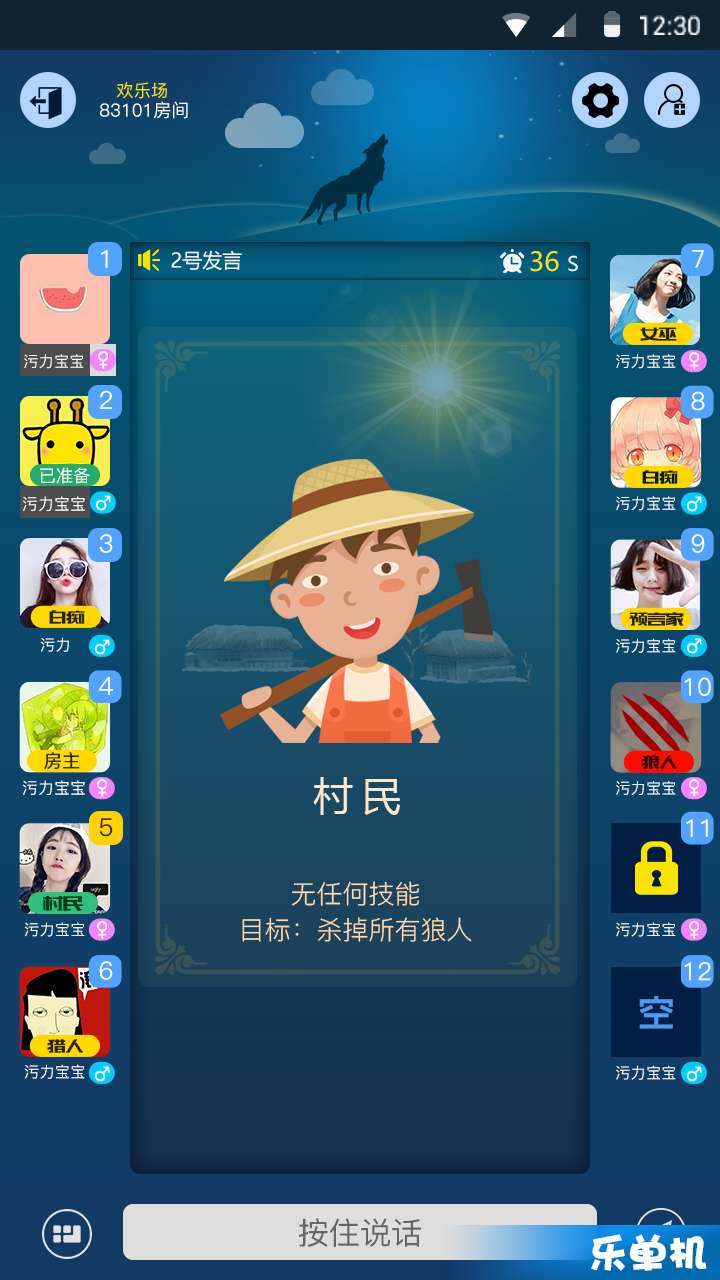Select player 4 marked 房主
The image size is (720, 1280).
click(65, 727)
